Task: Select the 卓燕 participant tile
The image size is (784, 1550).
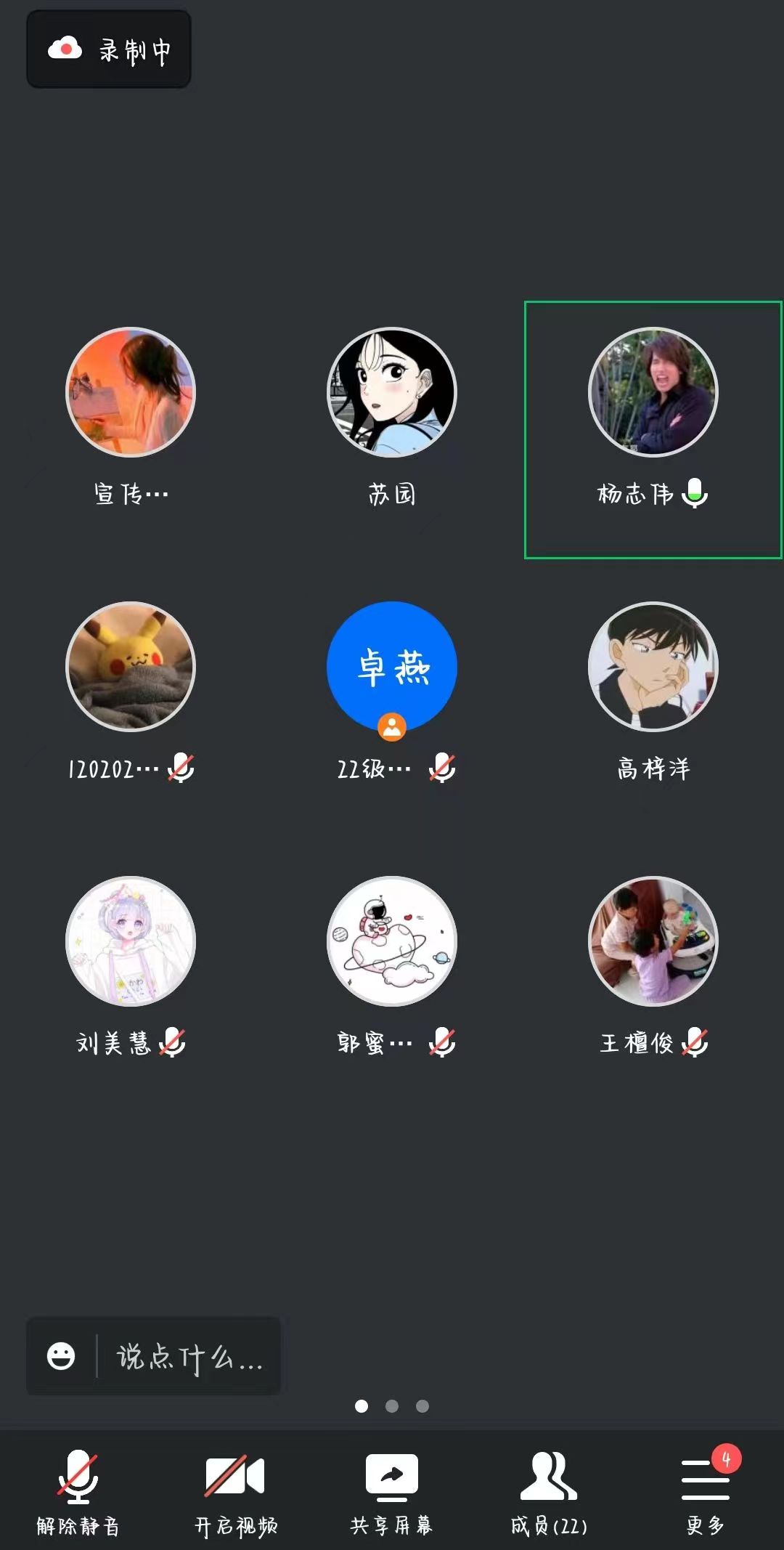Action: point(392,667)
